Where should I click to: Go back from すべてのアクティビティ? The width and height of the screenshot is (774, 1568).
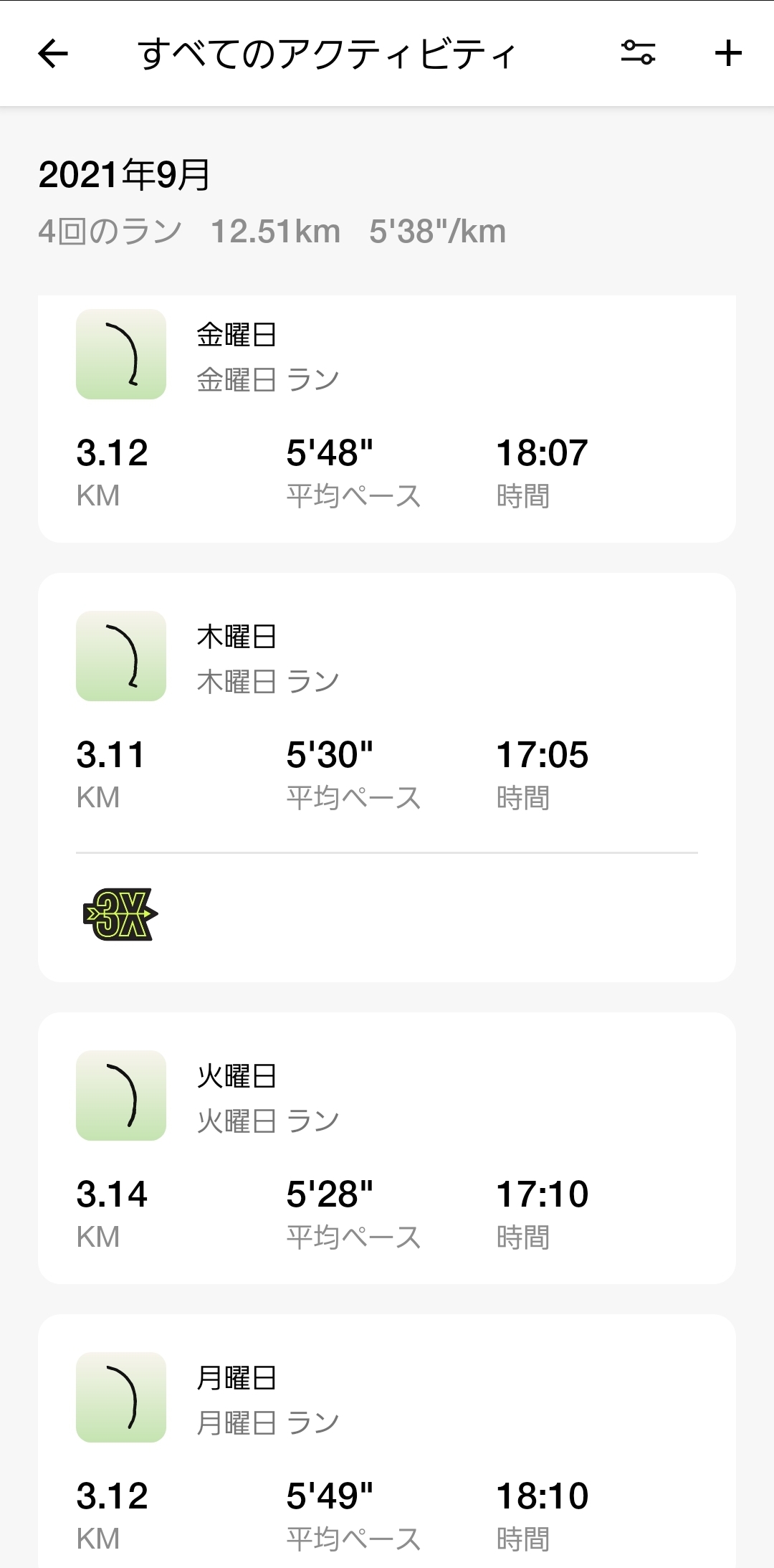(x=53, y=54)
